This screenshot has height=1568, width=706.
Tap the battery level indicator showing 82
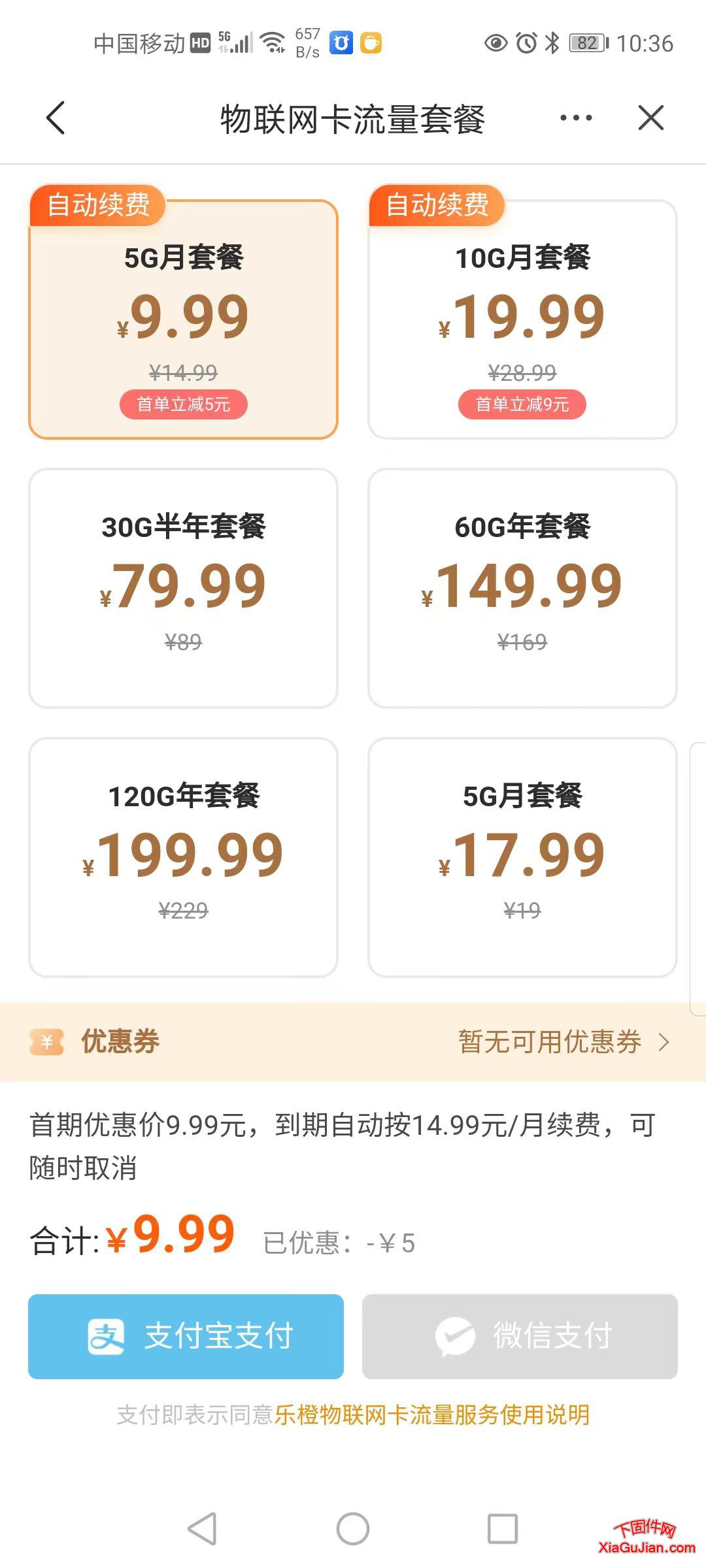[x=586, y=42]
